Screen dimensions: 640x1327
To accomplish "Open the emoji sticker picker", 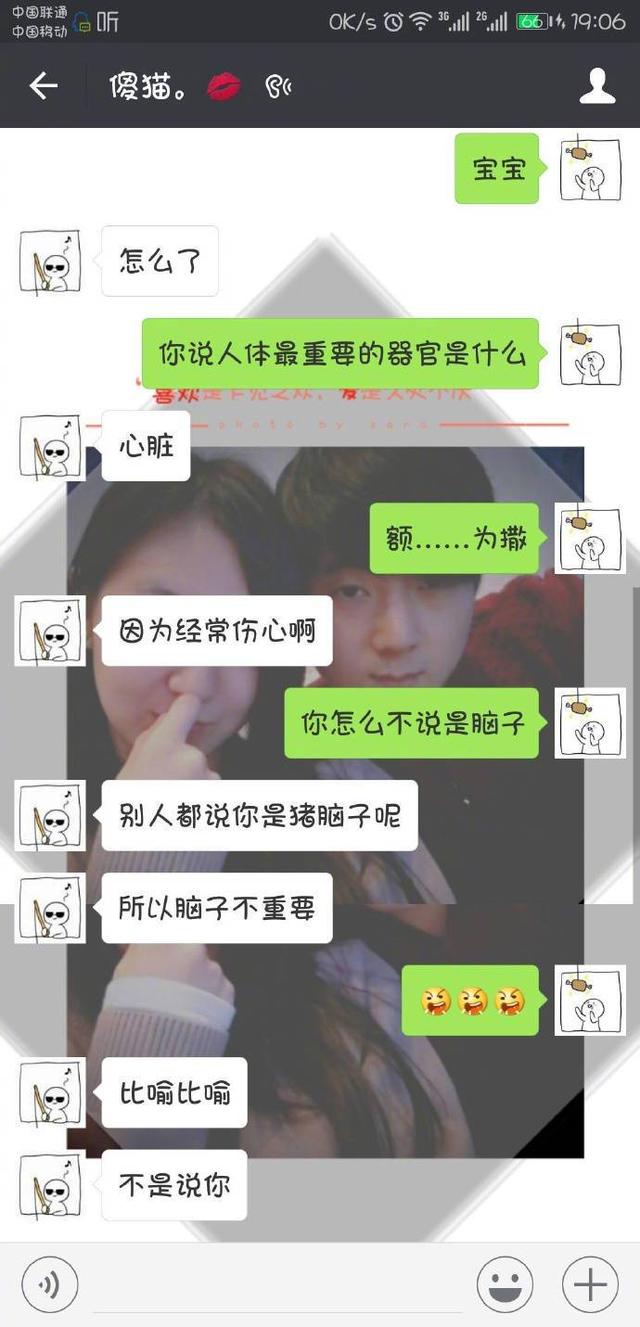I will (x=504, y=1284).
